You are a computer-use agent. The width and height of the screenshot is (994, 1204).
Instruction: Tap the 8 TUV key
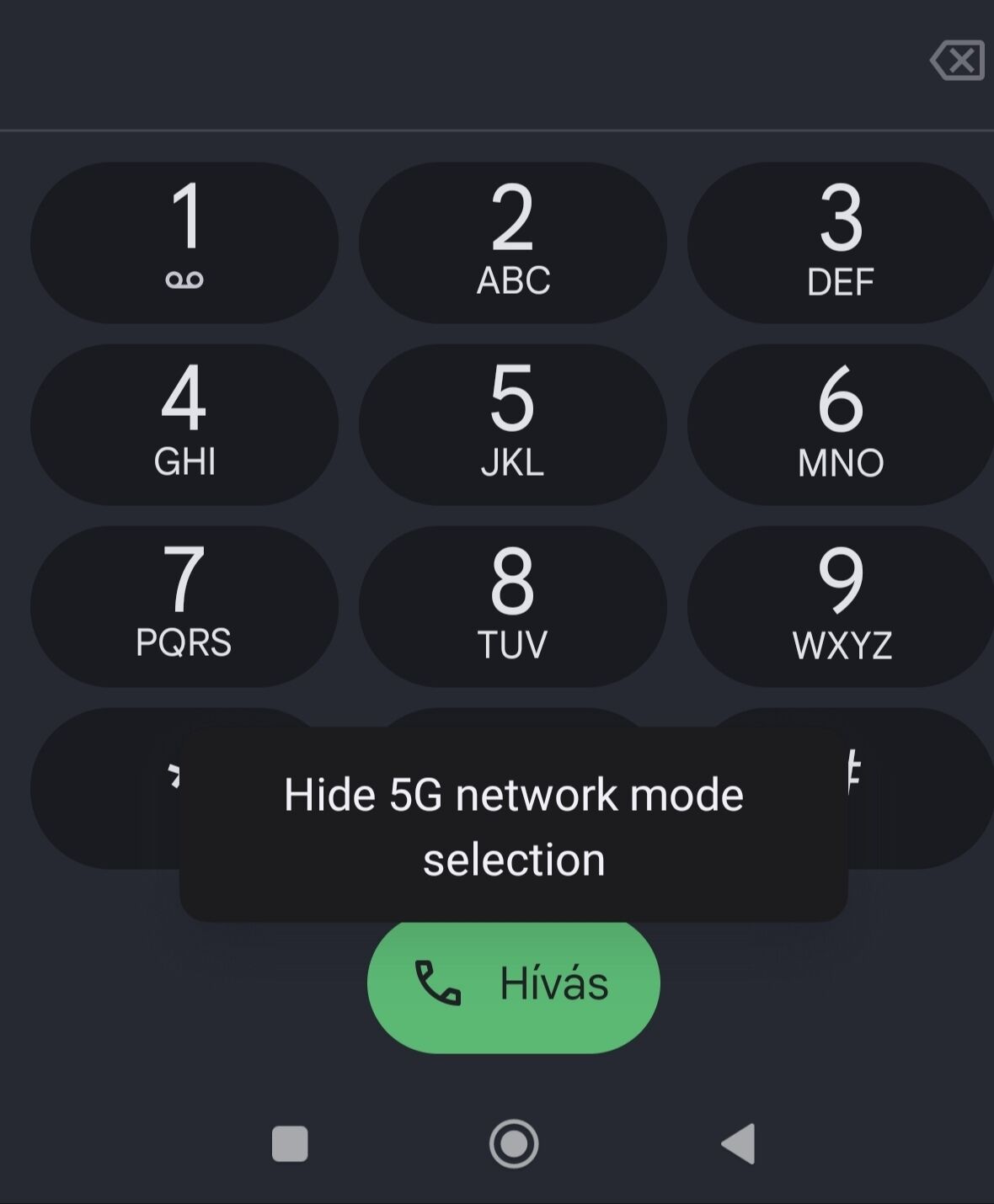coord(512,605)
